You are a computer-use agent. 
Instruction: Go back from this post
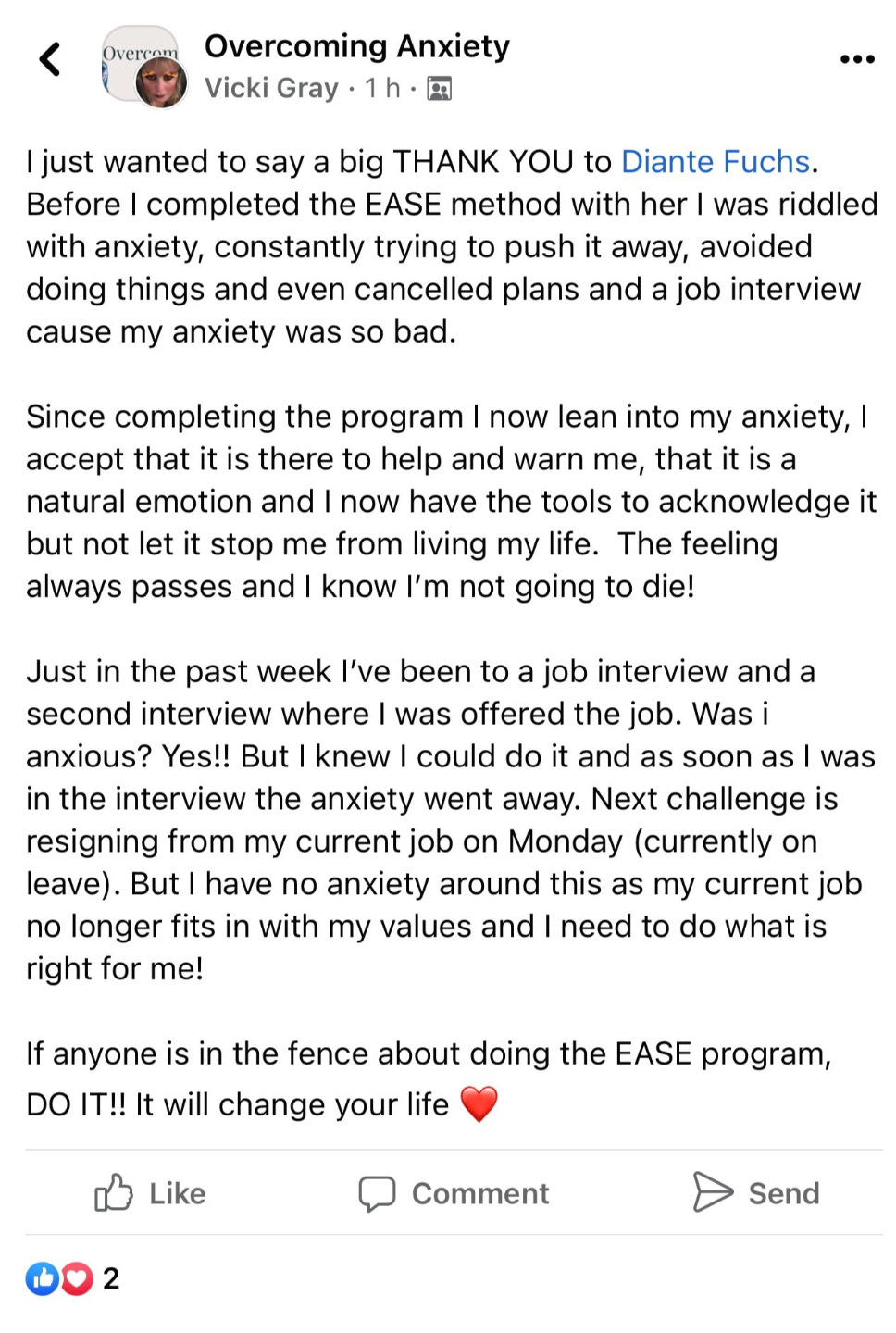point(50,59)
